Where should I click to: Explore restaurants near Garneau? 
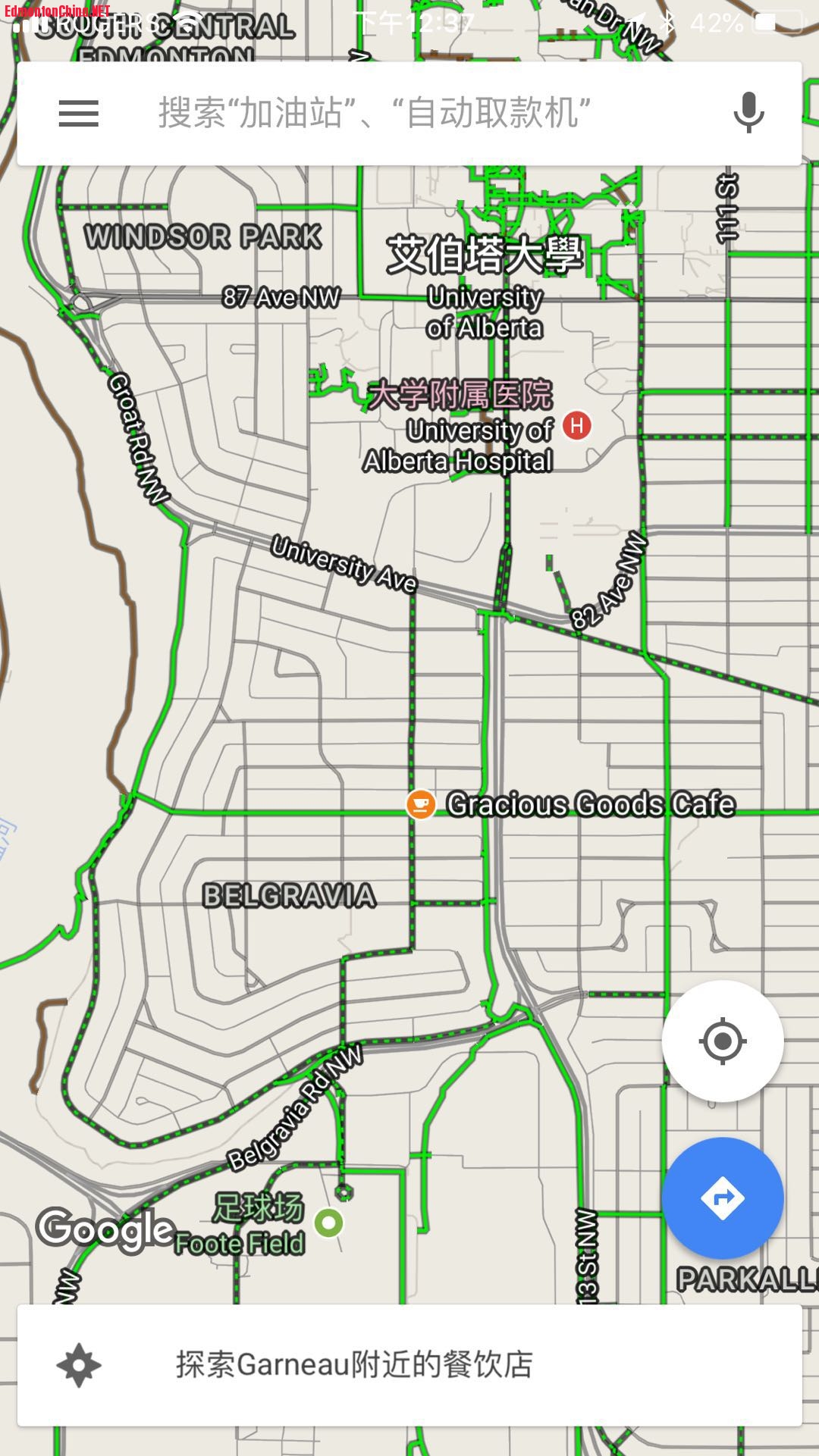pyautogui.click(x=355, y=1364)
